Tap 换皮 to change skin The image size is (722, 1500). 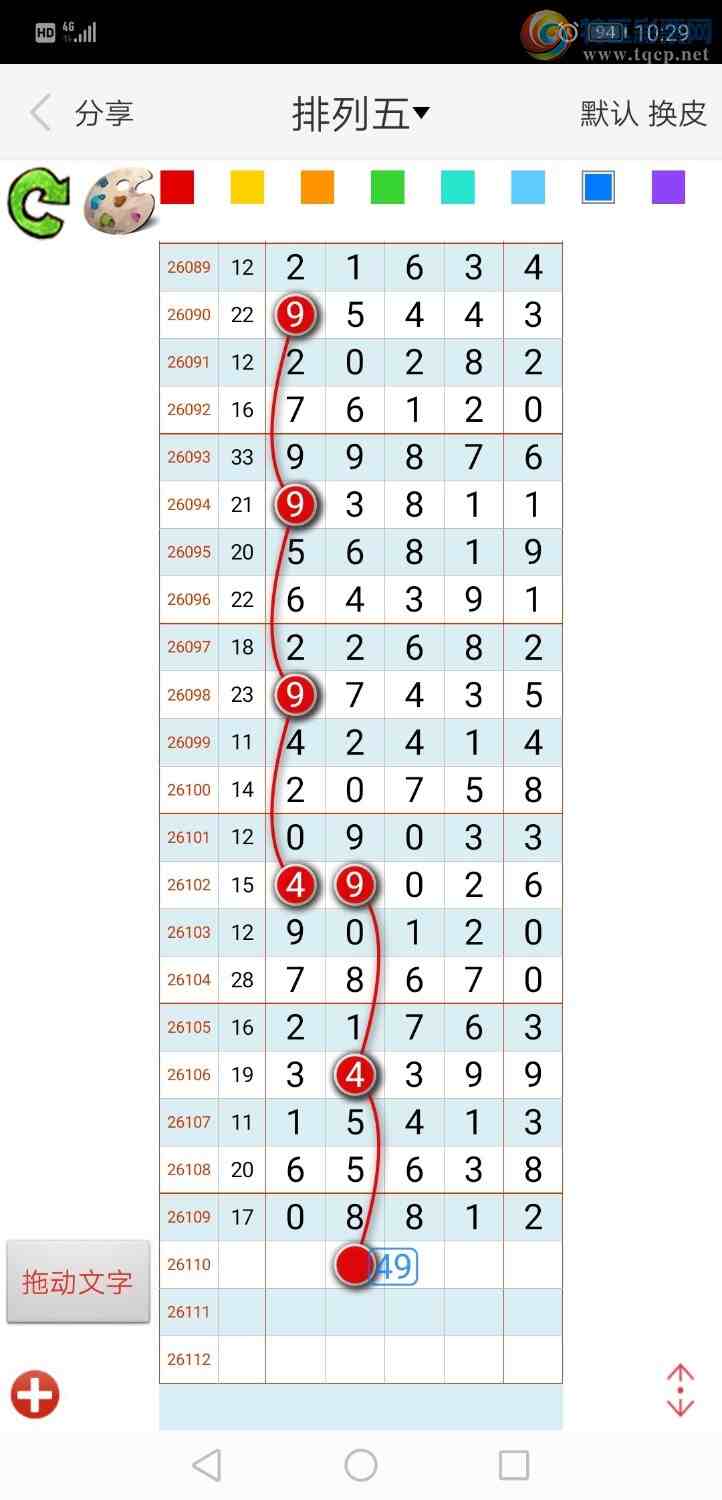tap(677, 113)
